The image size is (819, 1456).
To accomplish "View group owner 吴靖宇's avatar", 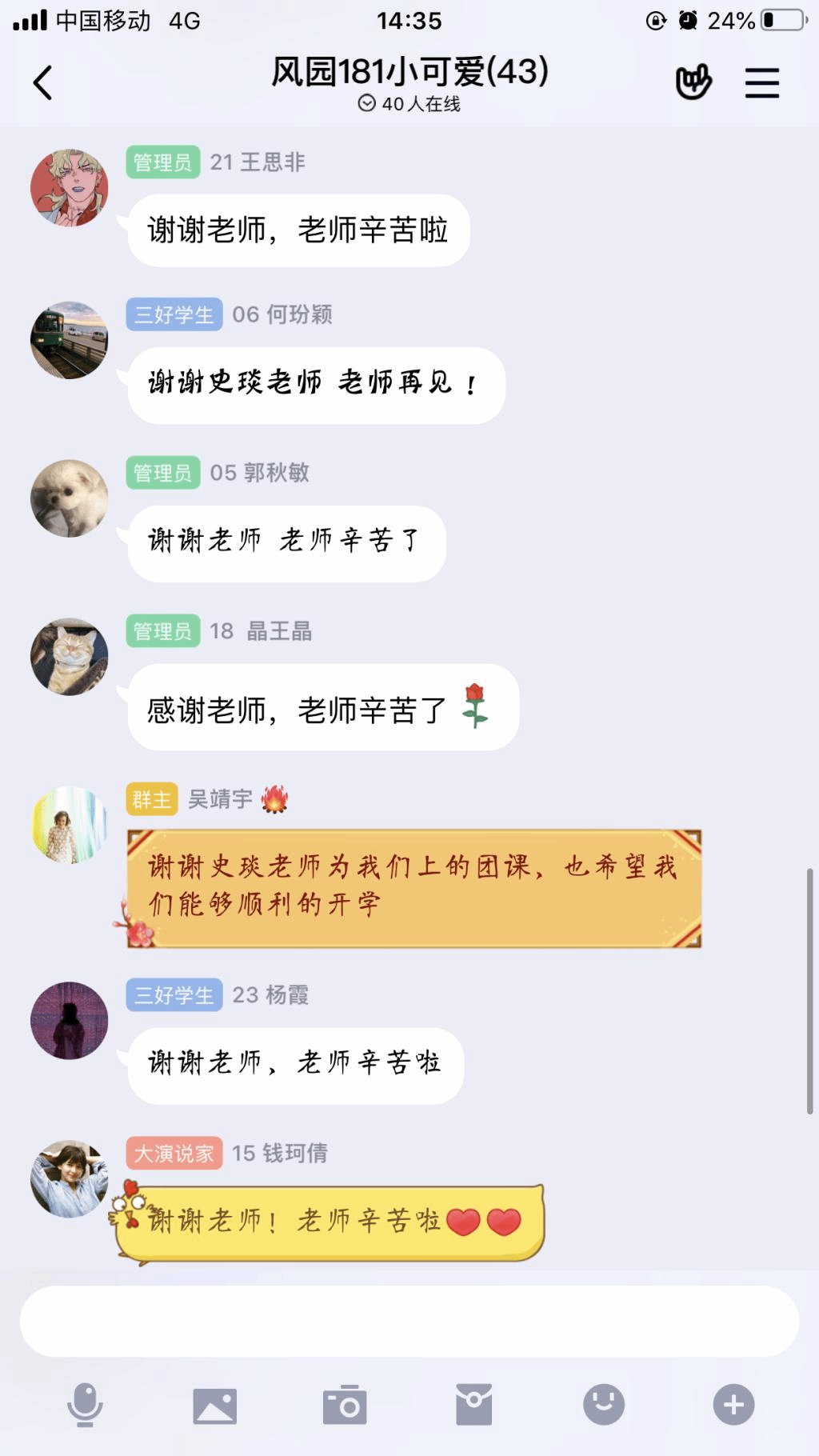I will [x=70, y=825].
